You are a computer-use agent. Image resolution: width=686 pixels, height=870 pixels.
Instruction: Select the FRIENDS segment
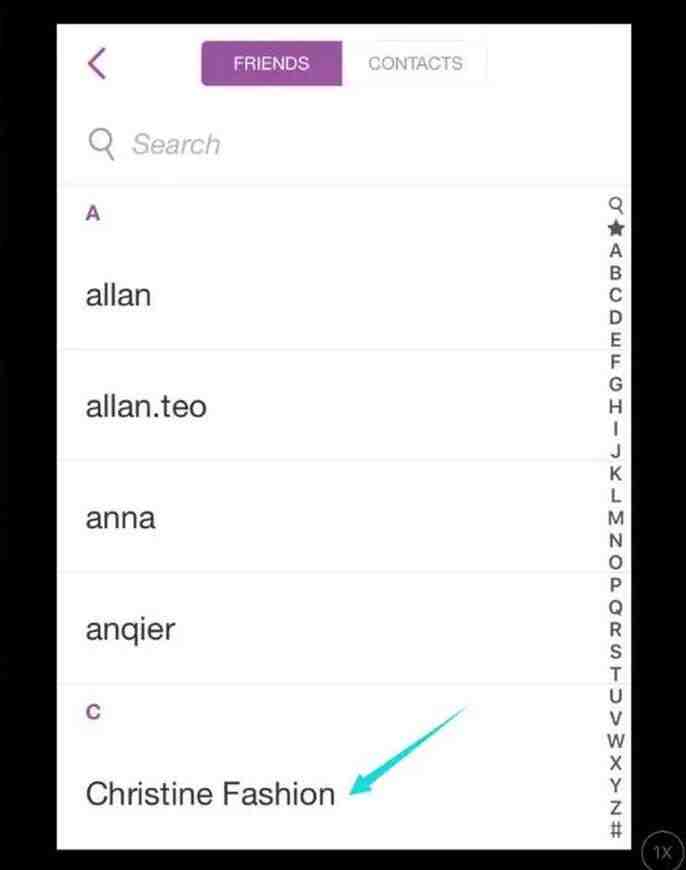[271, 63]
